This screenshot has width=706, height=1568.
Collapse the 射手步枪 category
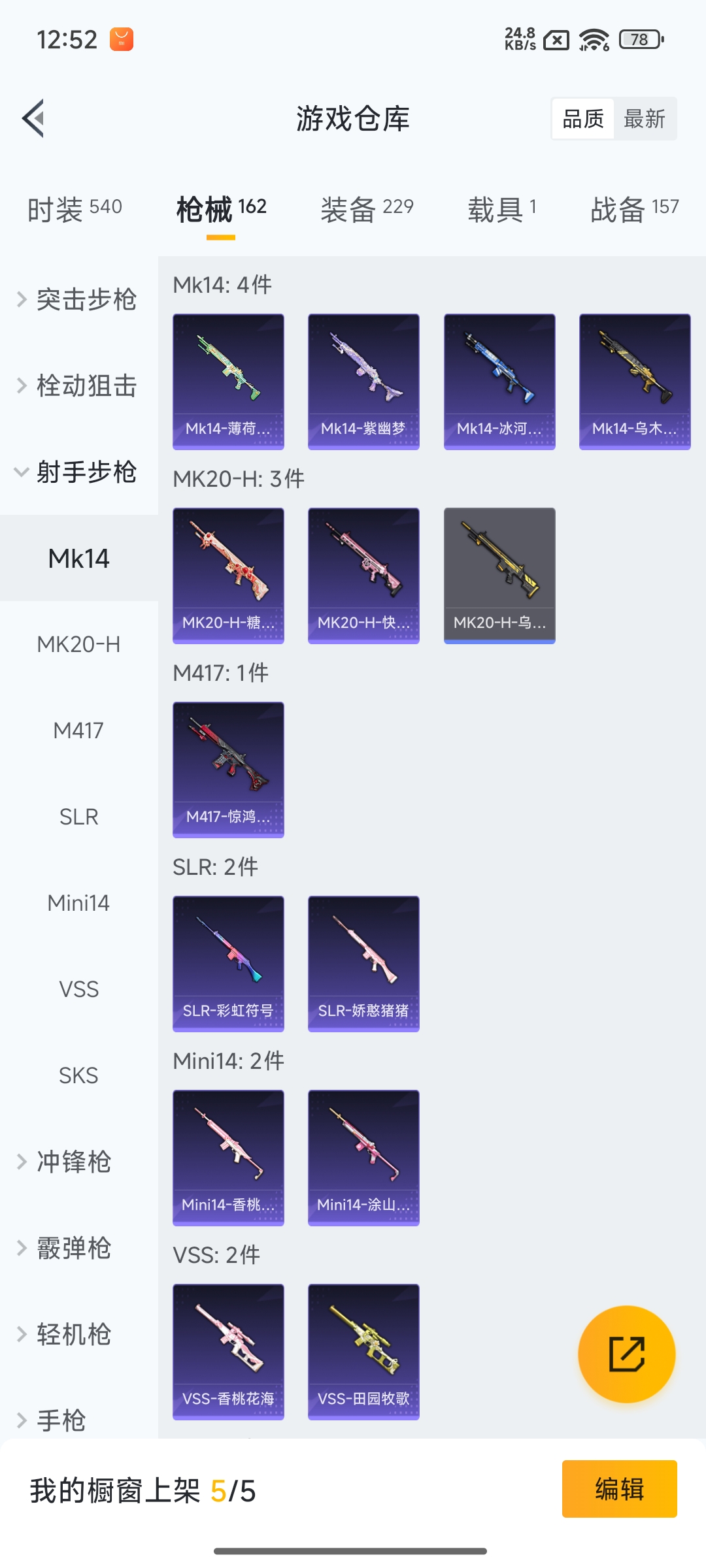tap(78, 472)
